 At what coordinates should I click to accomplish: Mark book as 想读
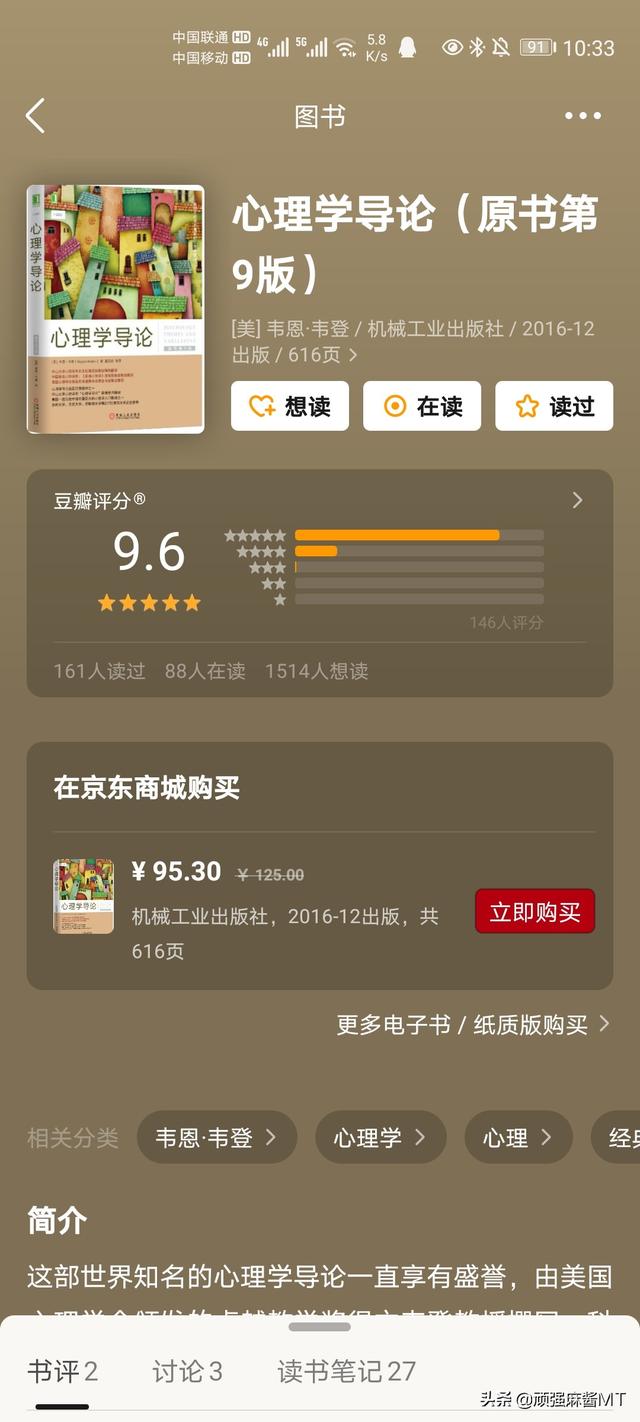[290, 406]
